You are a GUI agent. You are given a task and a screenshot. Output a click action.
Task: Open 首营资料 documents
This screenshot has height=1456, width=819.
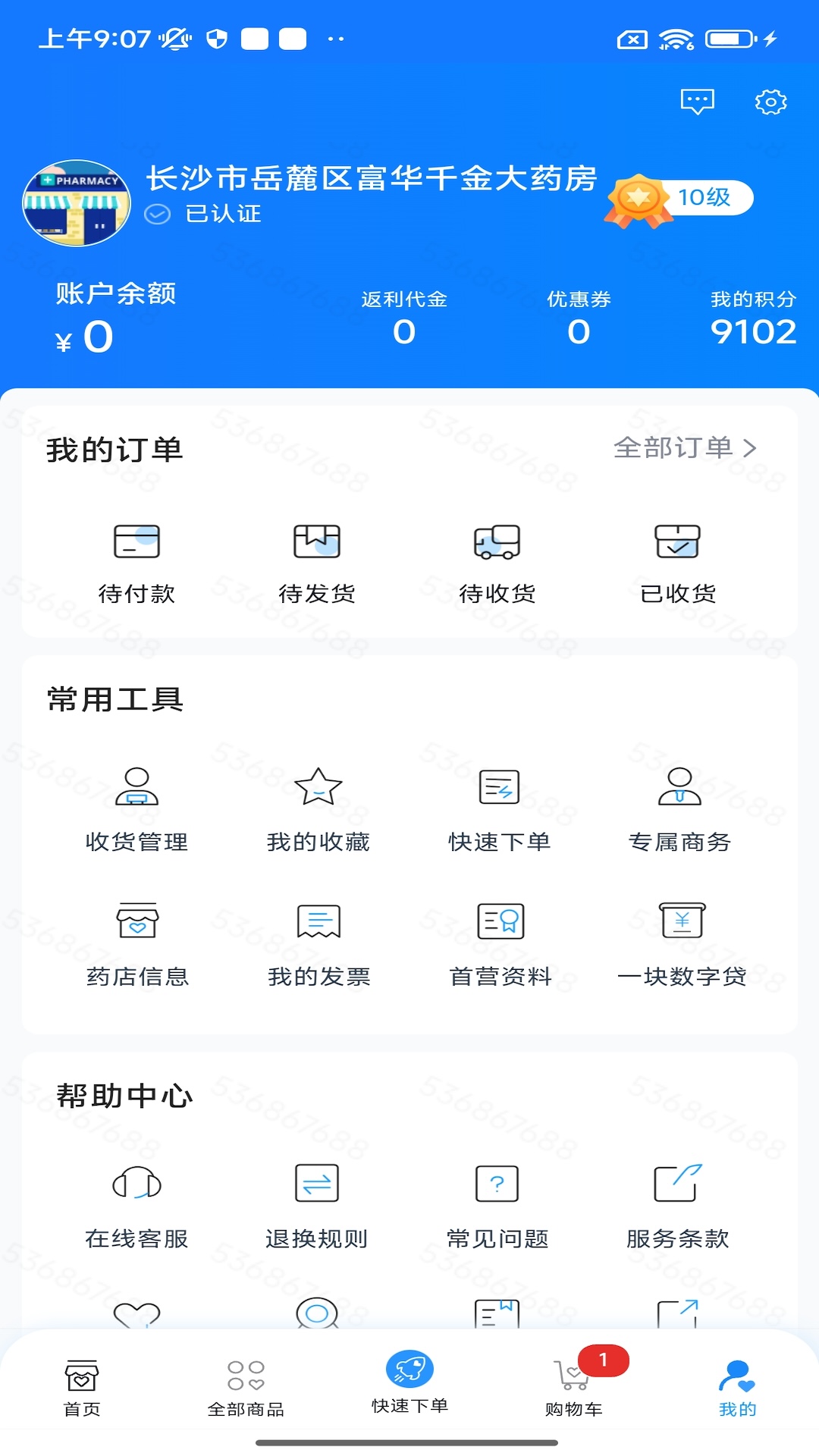pos(500,943)
